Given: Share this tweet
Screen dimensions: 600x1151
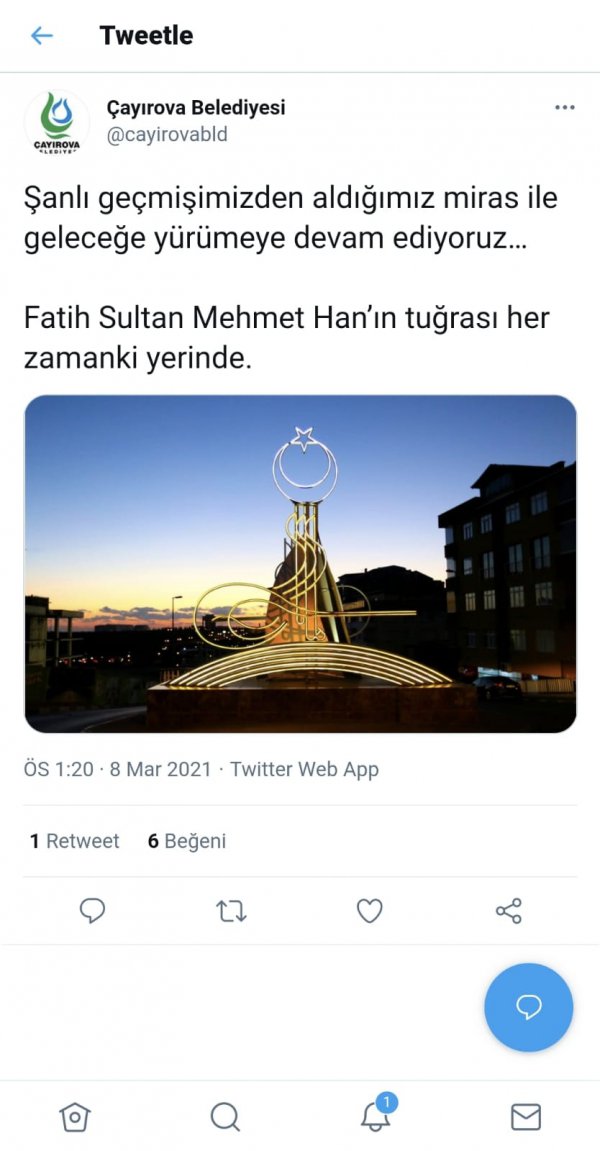Looking at the screenshot, I should (508, 911).
